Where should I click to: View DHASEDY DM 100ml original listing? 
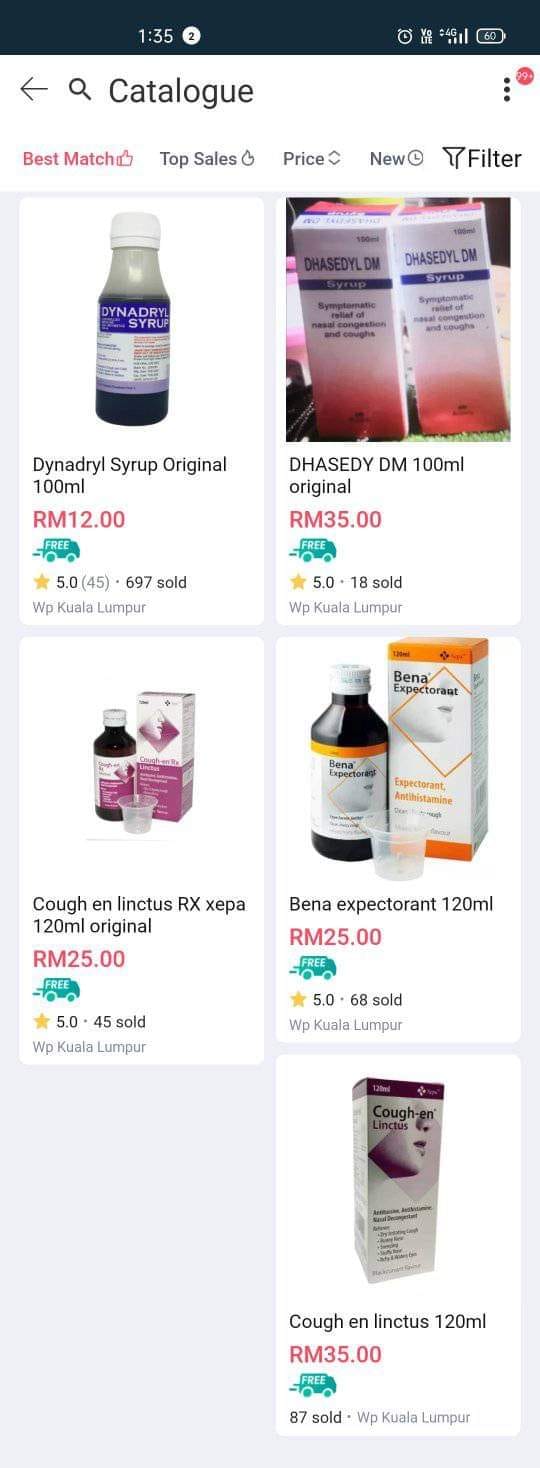point(398,411)
